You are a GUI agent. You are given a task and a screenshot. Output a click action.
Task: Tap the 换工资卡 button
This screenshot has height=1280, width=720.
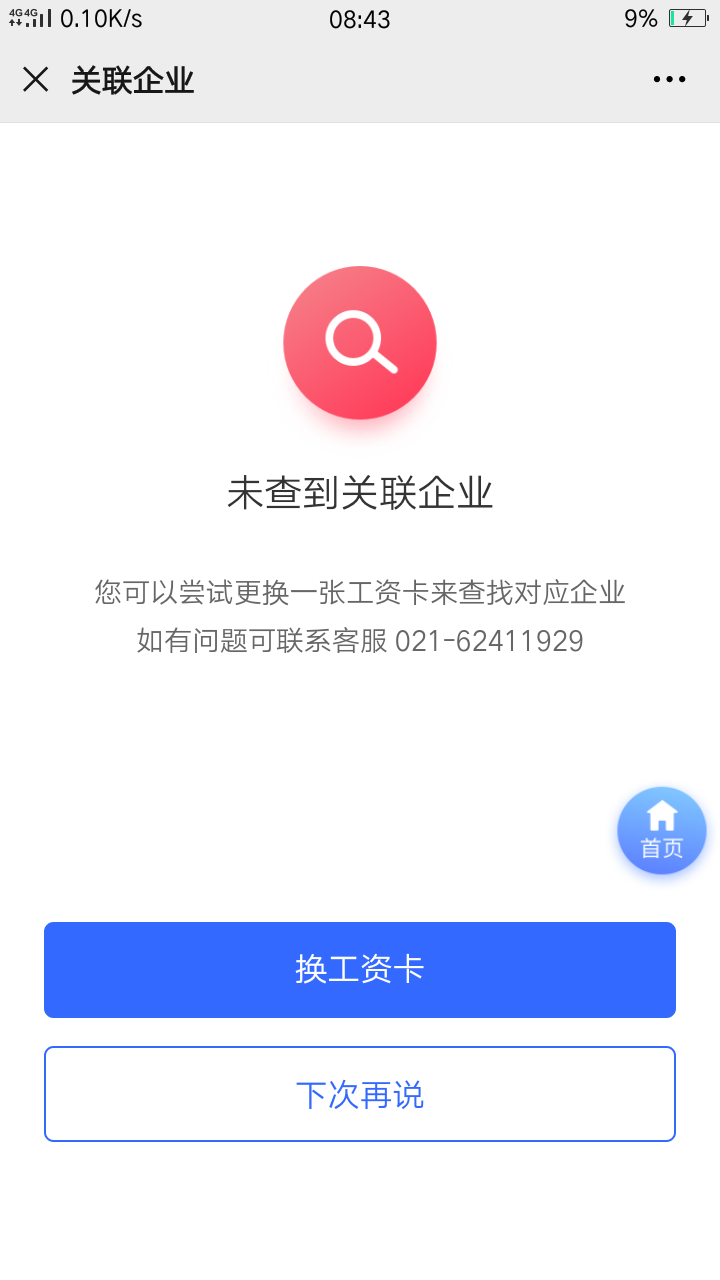click(x=360, y=970)
